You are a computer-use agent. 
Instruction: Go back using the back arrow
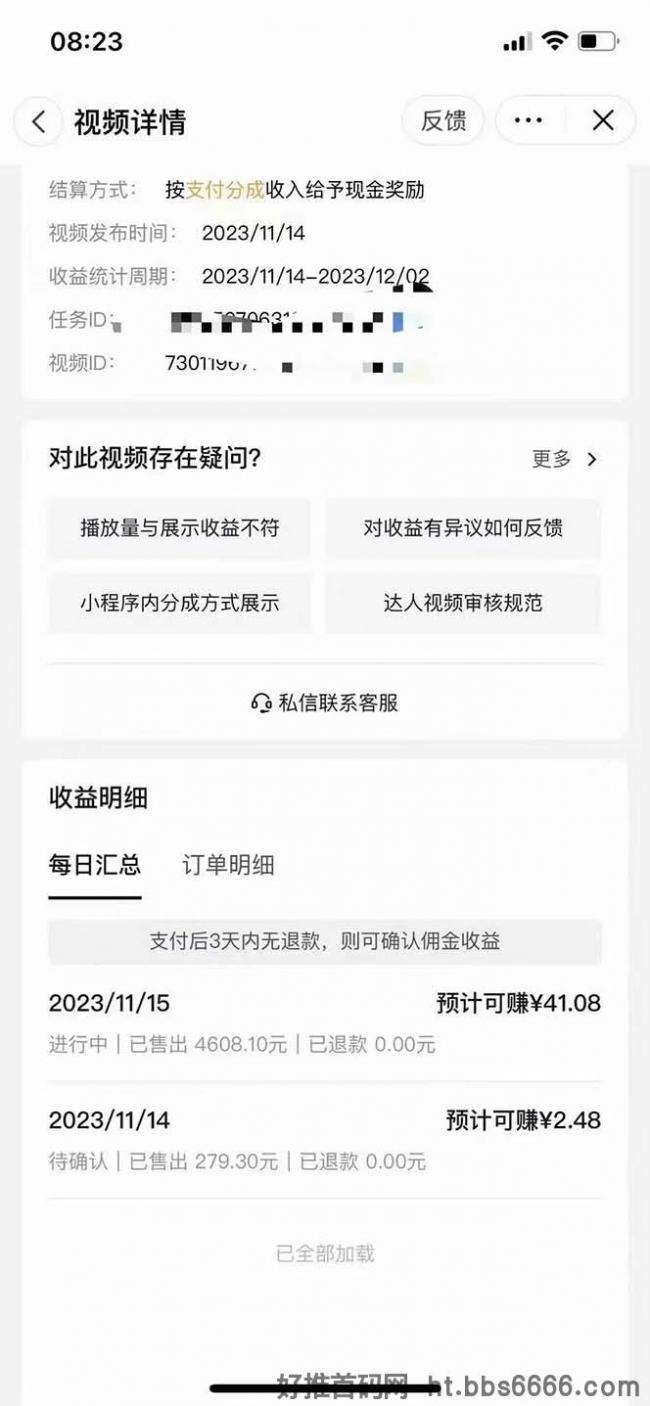(39, 122)
